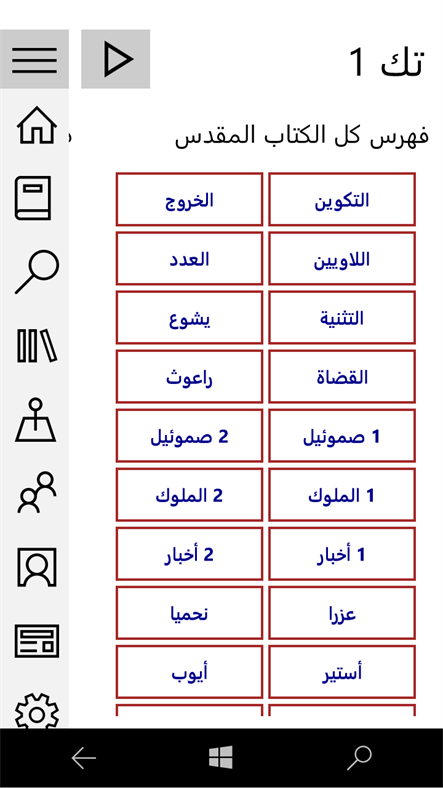The height and width of the screenshot is (788, 443).
Task: Choose the book يشوع
Action: [x=189, y=318]
